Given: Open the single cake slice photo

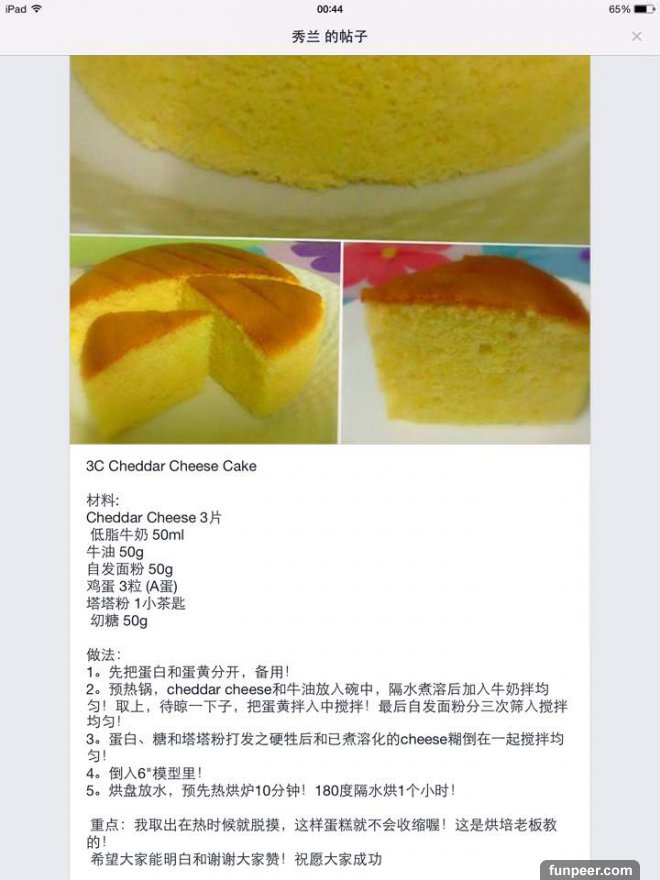Looking at the screenshot, I should (x=465, y=340).
